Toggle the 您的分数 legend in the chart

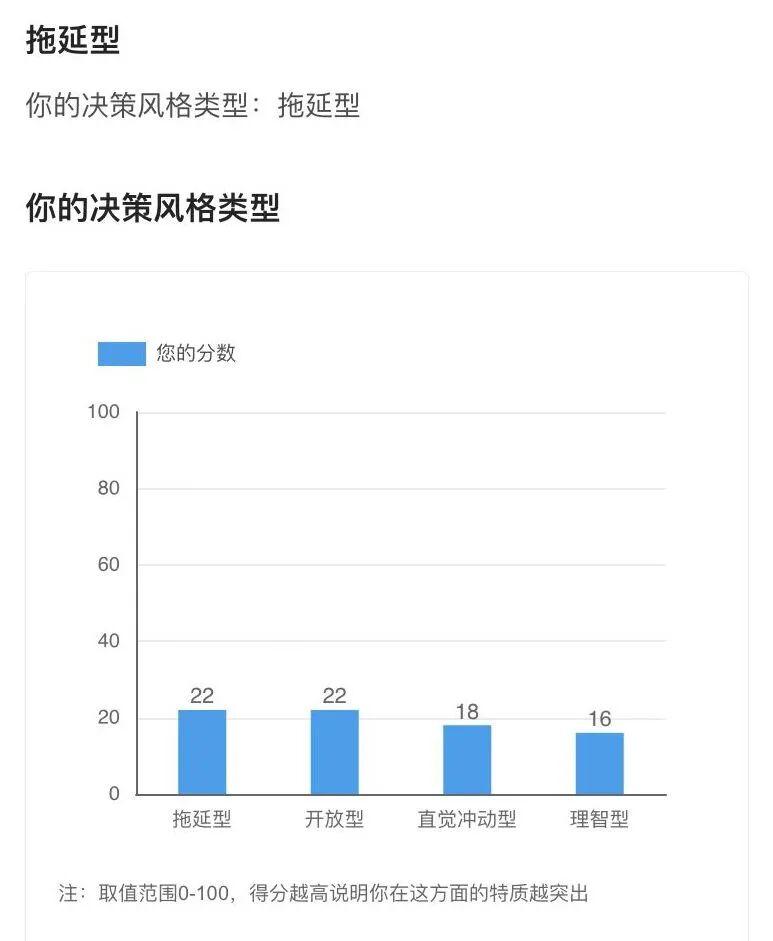point(167,353)
